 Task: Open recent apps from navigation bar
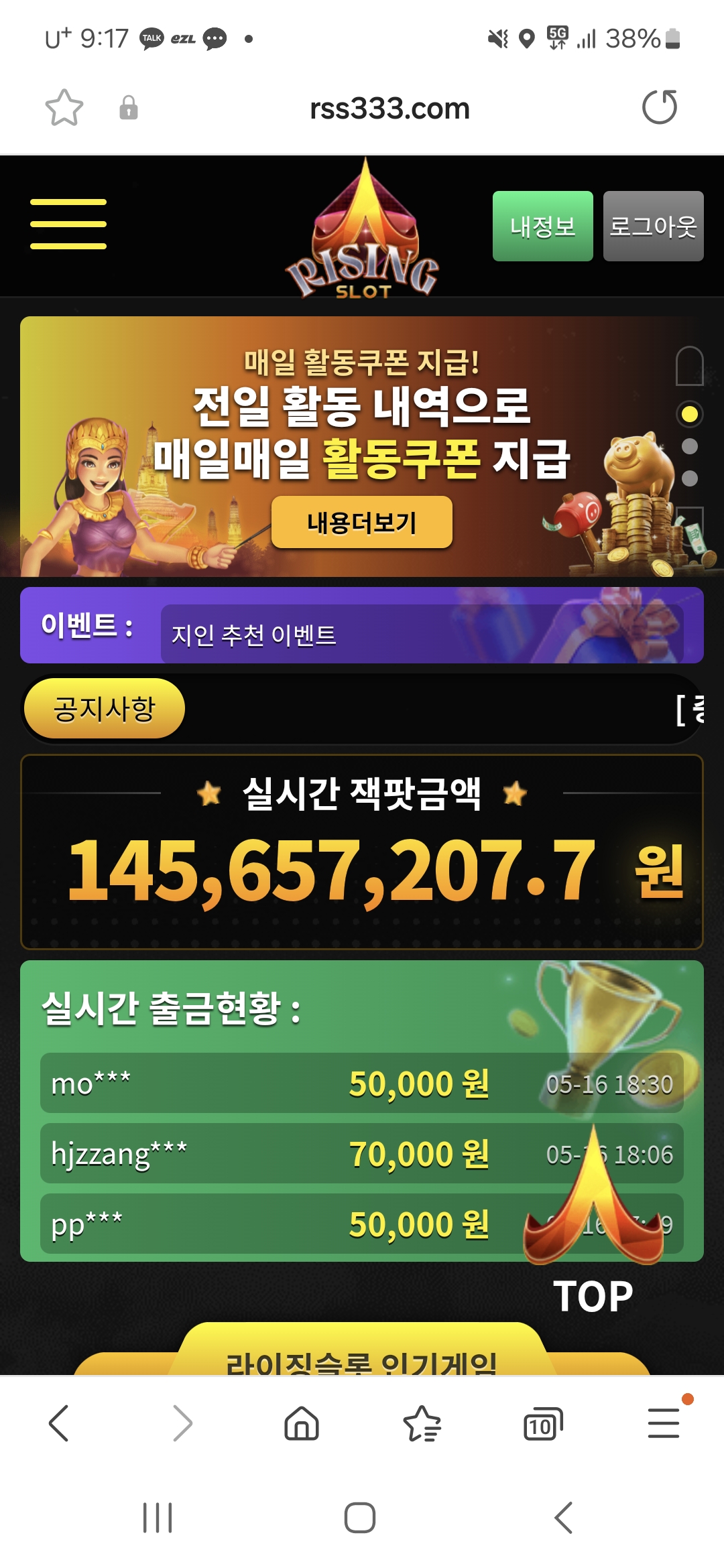pyautogui.click(x=158, y=1518)
